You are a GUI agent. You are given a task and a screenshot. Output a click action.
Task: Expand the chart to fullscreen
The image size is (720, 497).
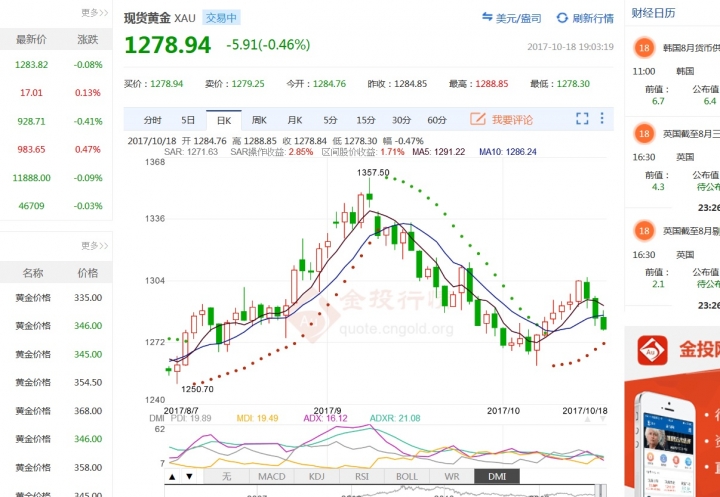(x=582, y=119)
